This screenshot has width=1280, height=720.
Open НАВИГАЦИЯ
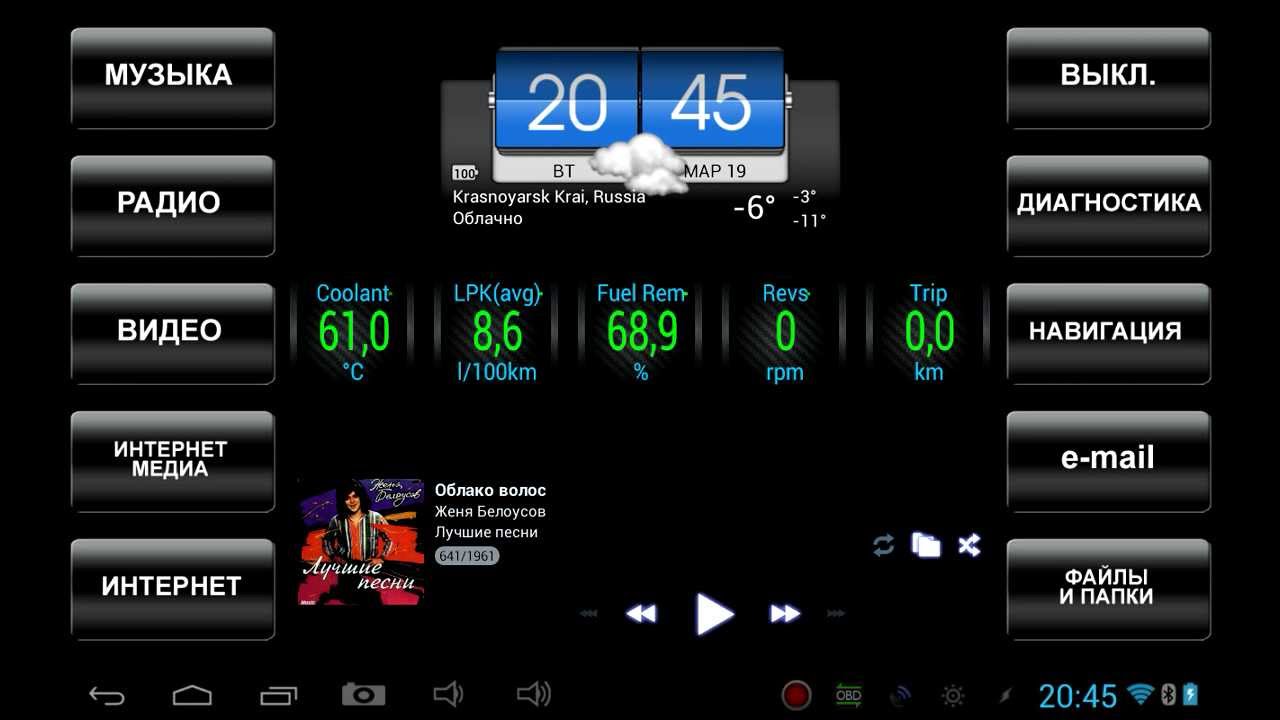(x=1108, y=332)
